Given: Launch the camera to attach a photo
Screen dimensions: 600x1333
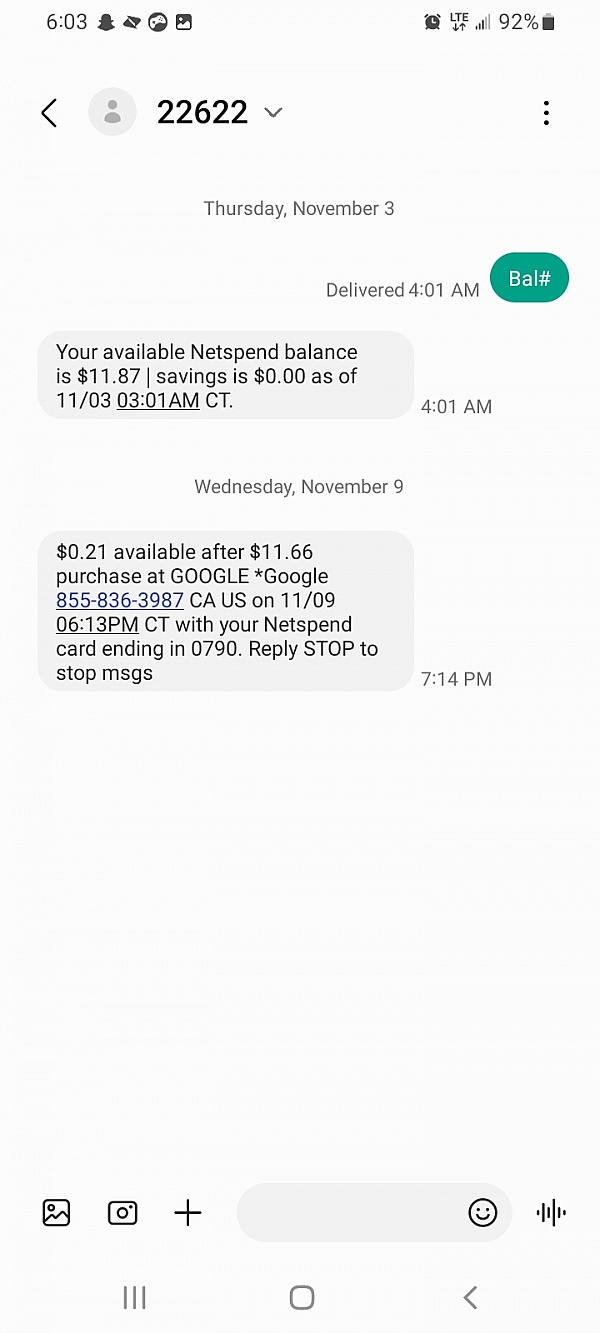Looking at the screenshot, I should tap(122, 1213).
